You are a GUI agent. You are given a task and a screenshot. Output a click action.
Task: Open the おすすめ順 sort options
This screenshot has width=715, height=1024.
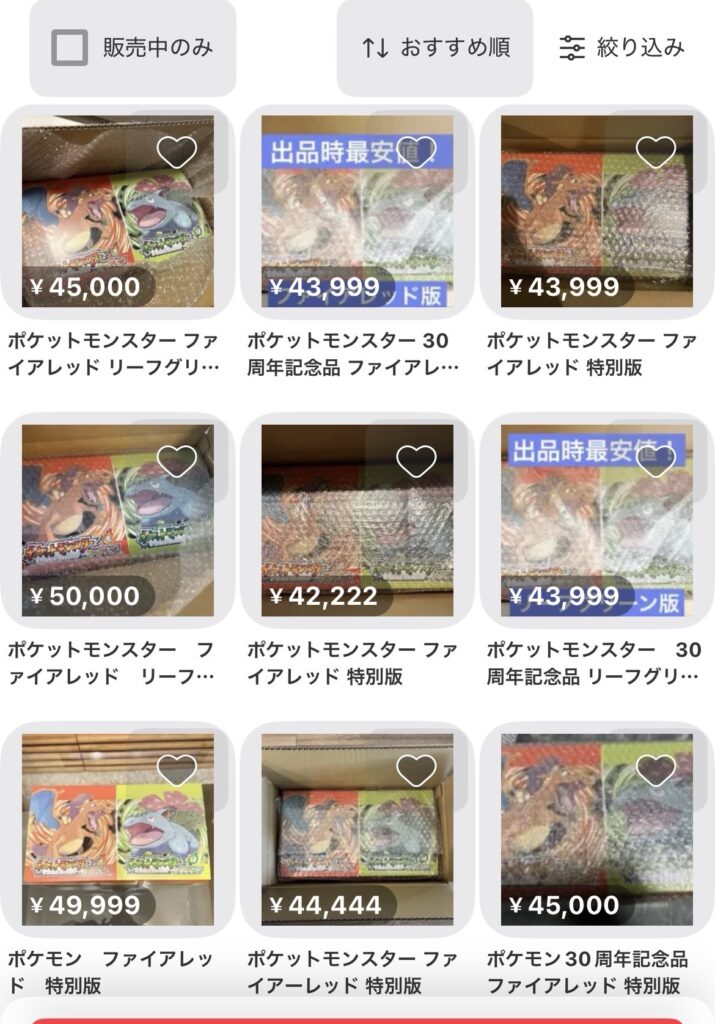pos(435,47)
